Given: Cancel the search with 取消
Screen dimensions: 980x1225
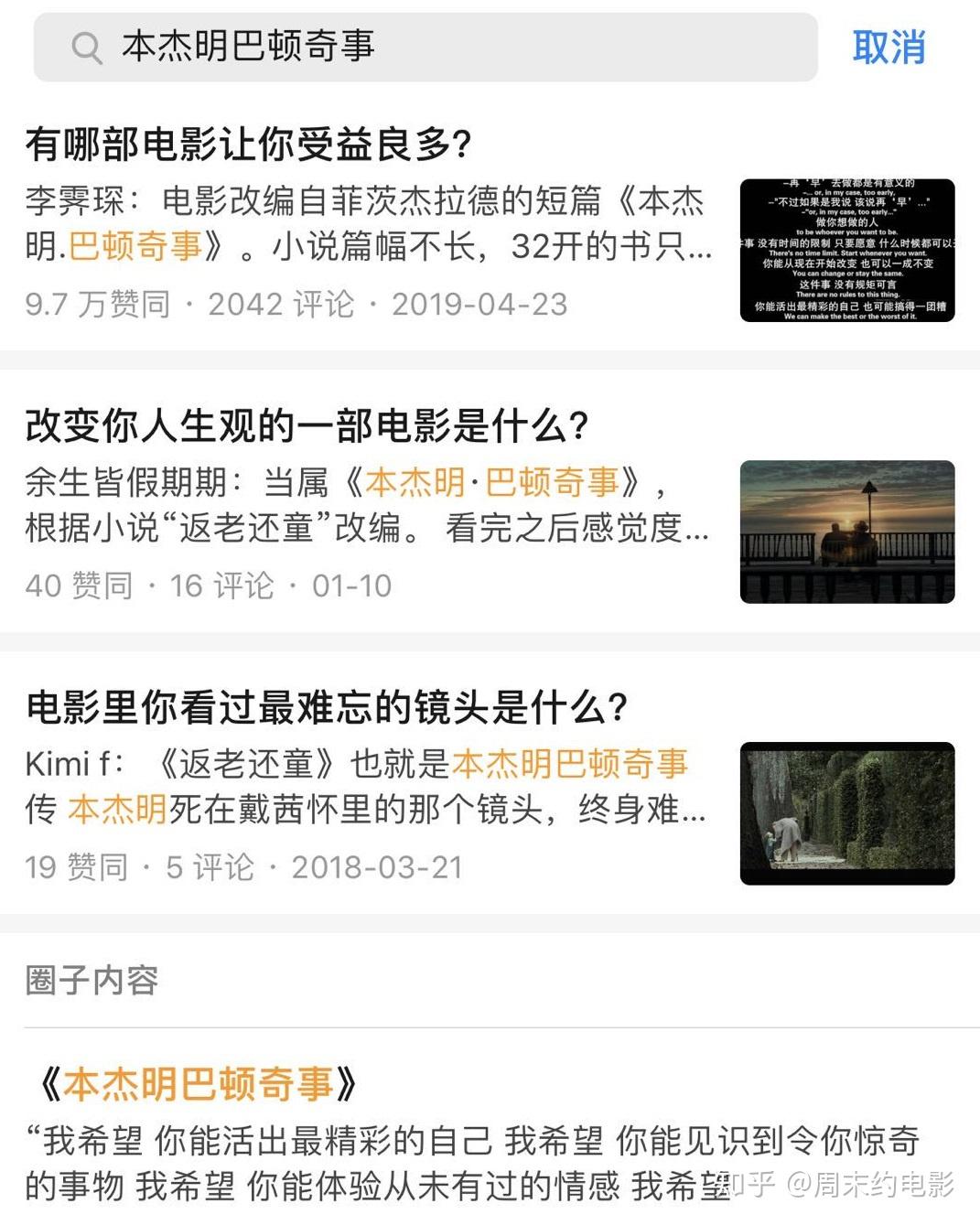Looking at the screenshot, I should click(x=888, y=47).
